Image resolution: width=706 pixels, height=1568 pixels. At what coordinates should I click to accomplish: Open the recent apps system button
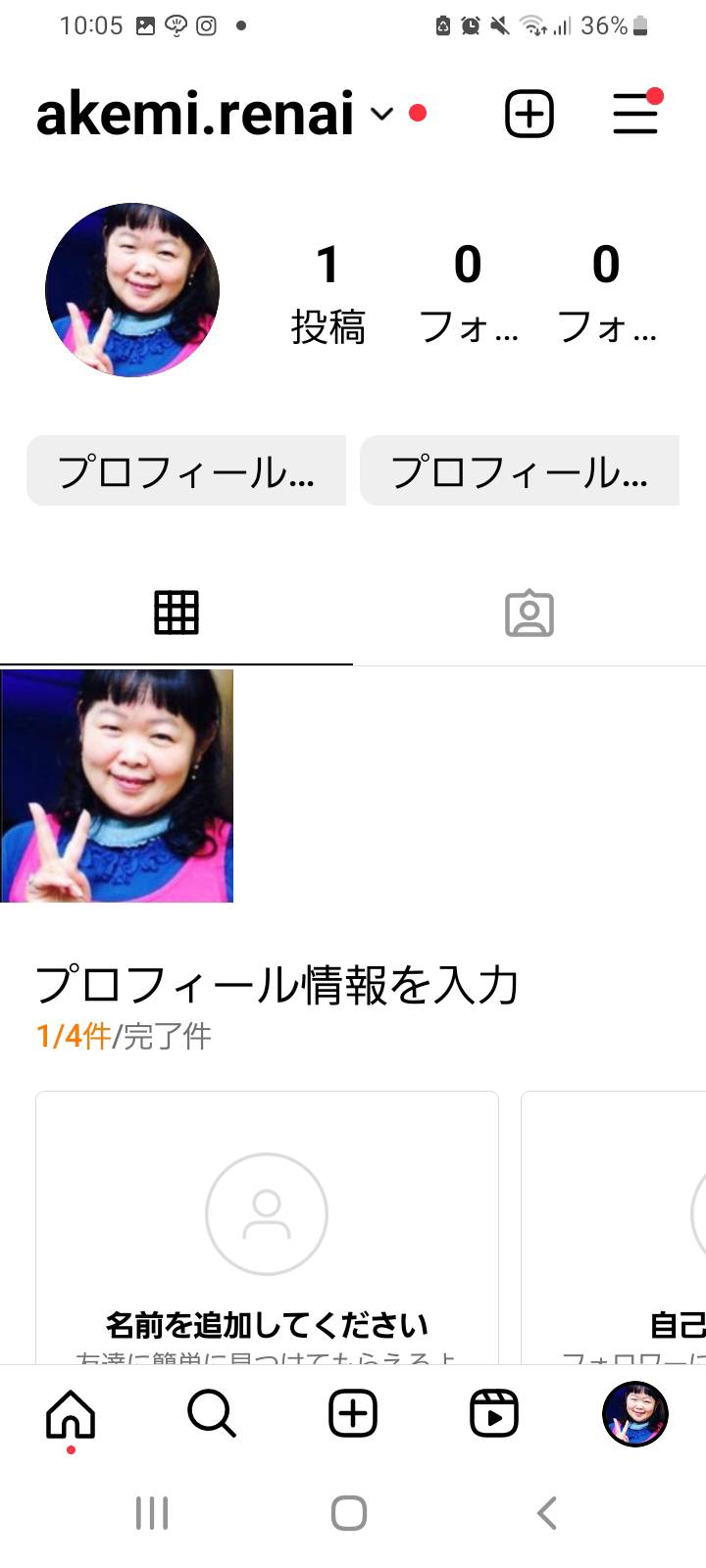(x=152, y=1513)
